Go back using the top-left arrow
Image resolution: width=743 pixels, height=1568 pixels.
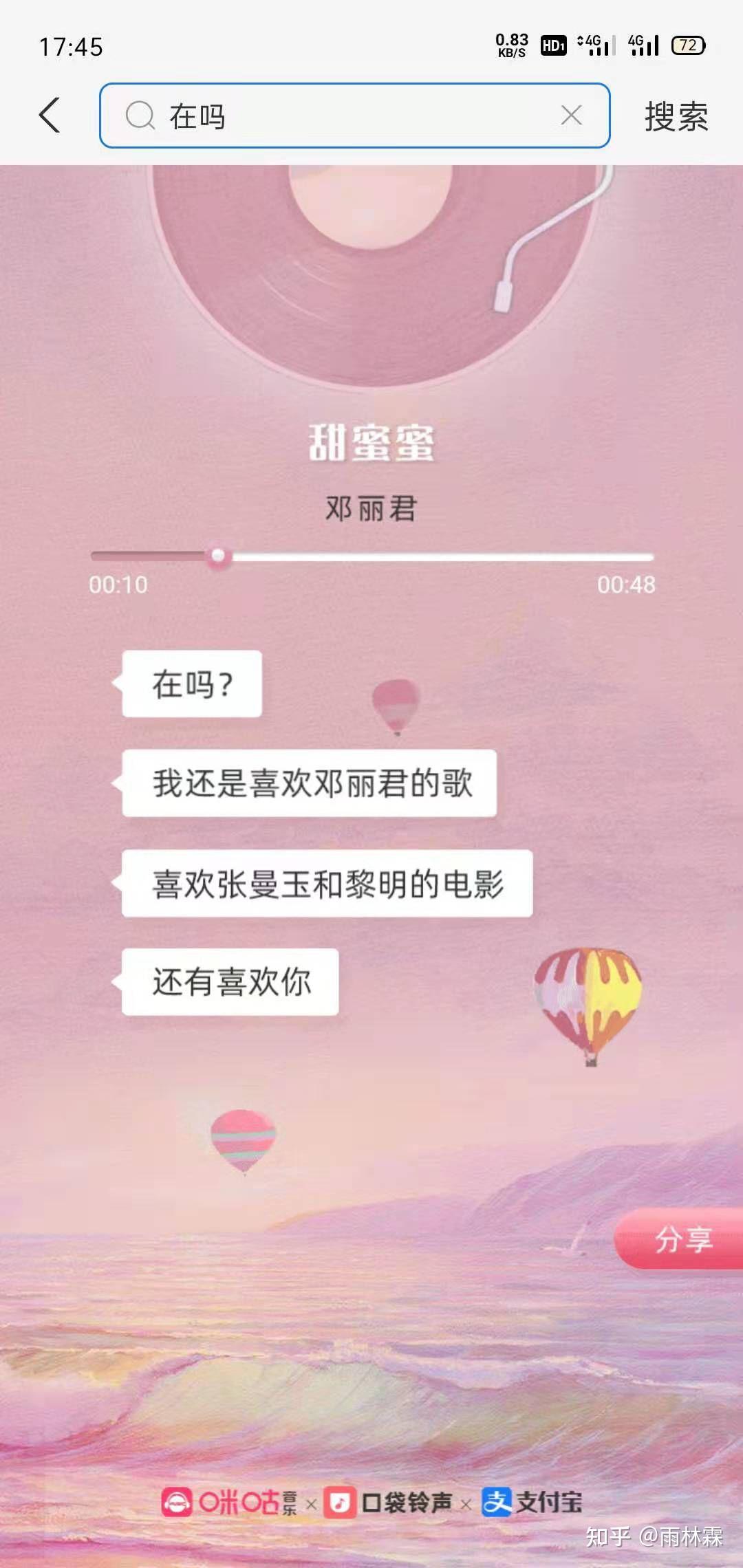click(x=50, y=115)
